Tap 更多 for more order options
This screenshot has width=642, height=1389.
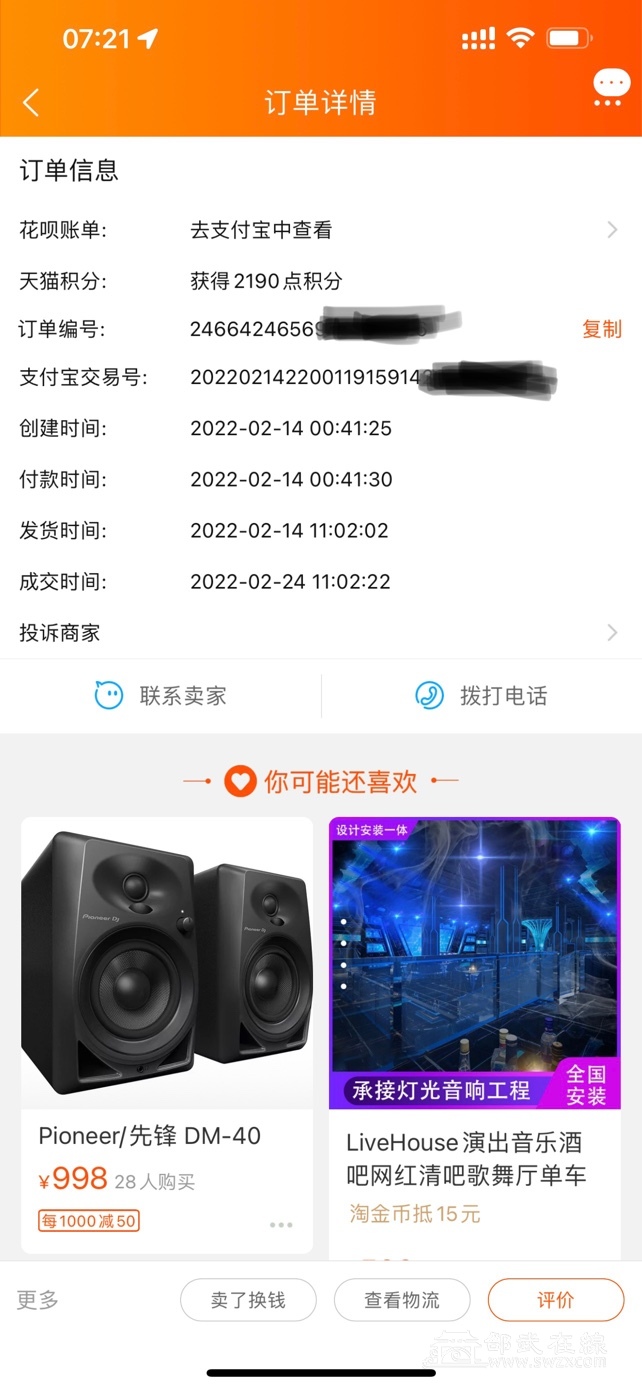coord(38,1300)
